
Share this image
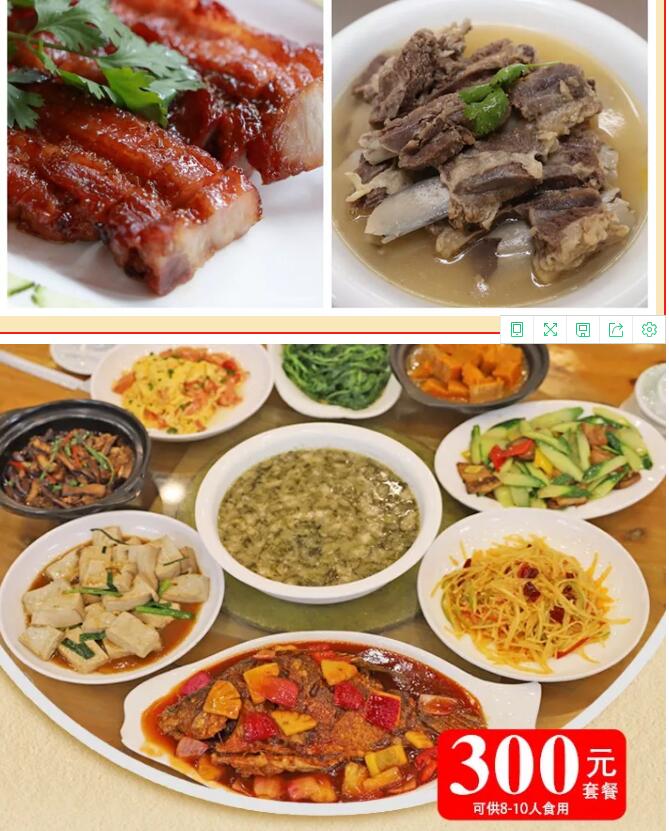coord(616,329)
